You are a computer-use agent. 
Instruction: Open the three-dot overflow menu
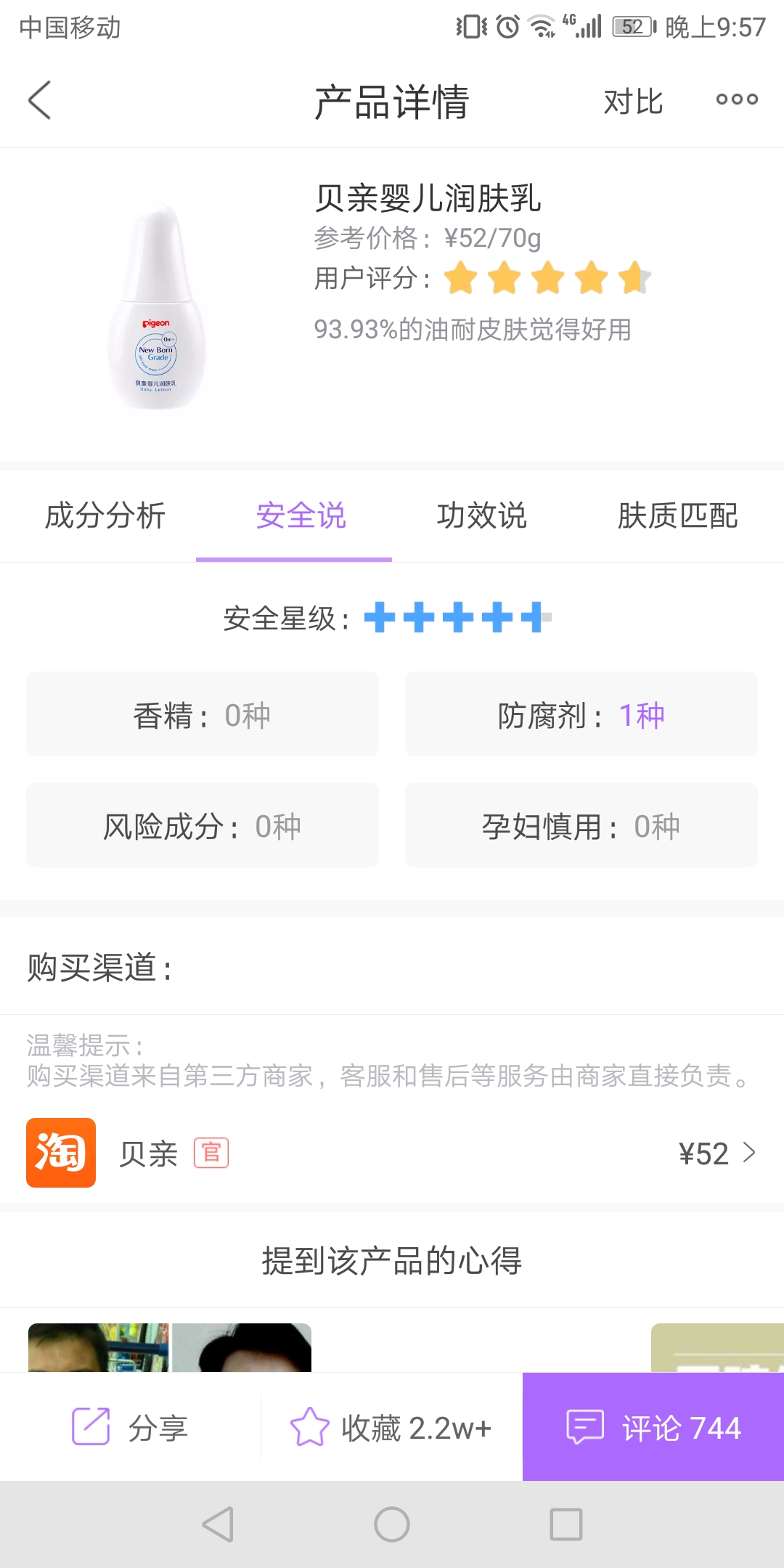pyautogui.click(x=735, y=100)
